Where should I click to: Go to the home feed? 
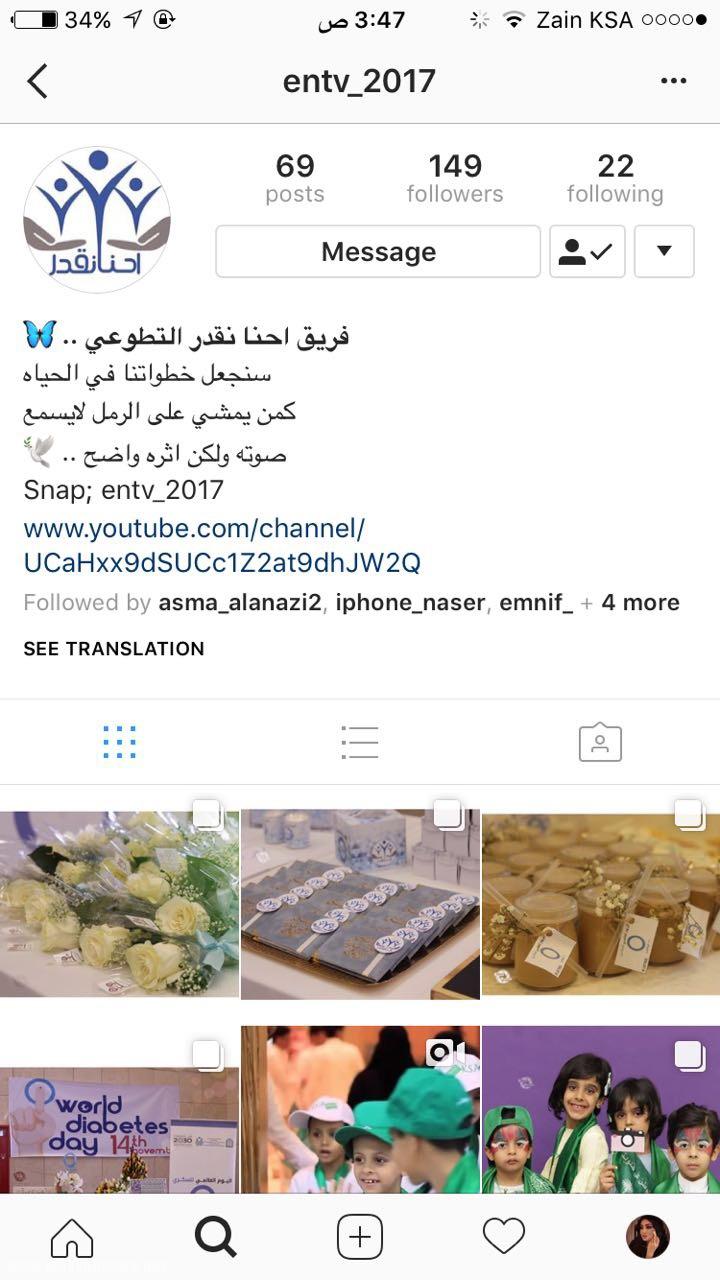[72, 1238]
